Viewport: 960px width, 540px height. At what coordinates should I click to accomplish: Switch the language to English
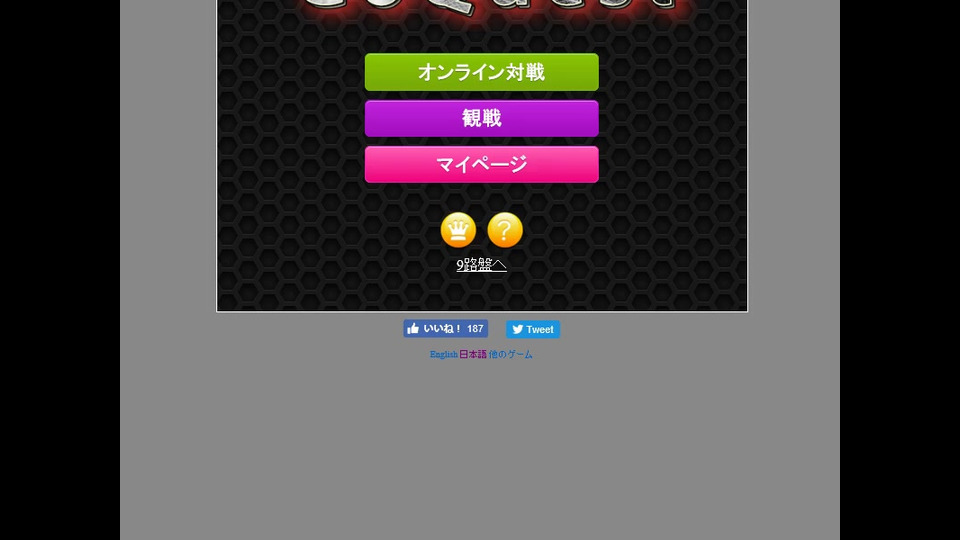tap(443, 355)
